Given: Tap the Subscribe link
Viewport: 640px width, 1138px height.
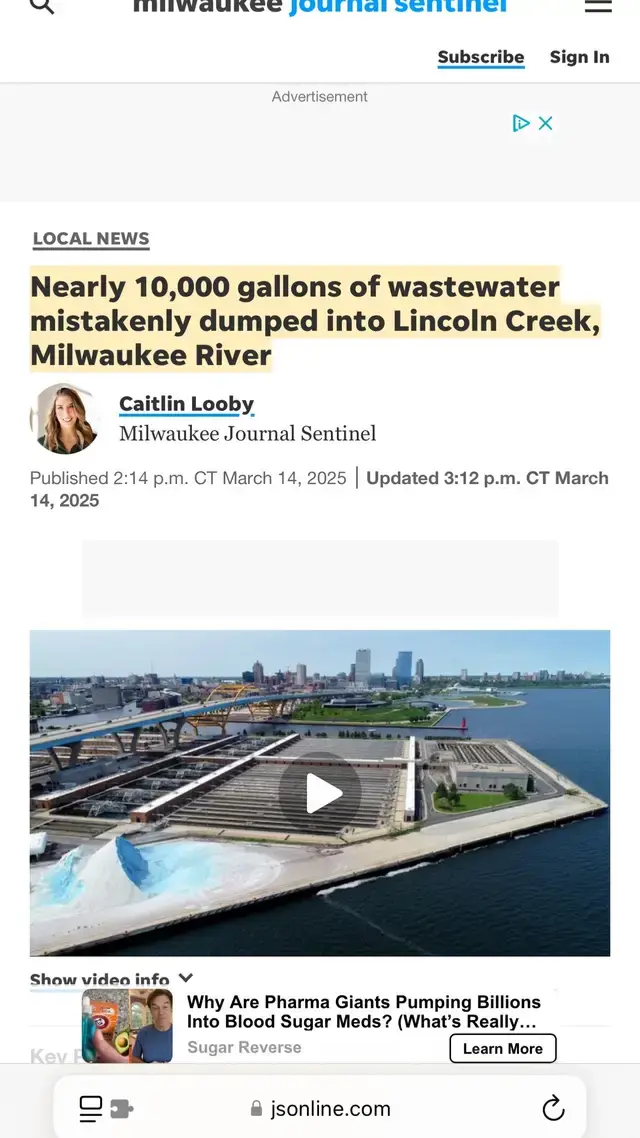Looking at the screenshot, I should click(480, 57).
